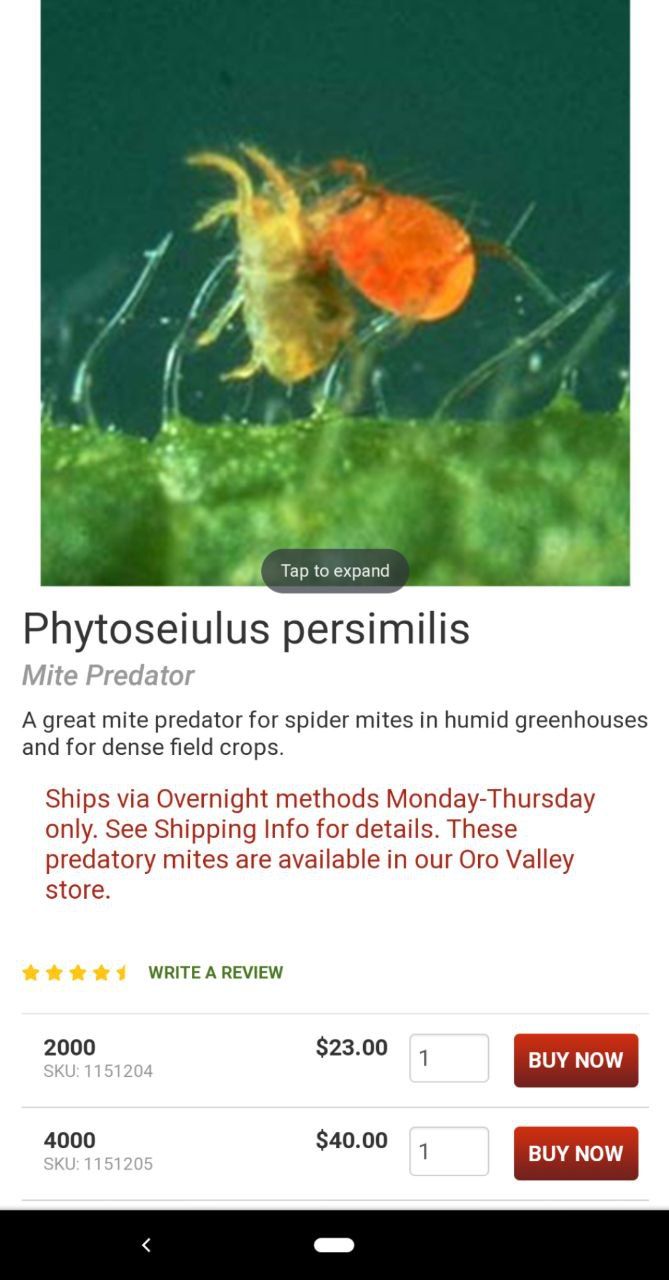Go back with system back arrow

(x=146, y=1245)
